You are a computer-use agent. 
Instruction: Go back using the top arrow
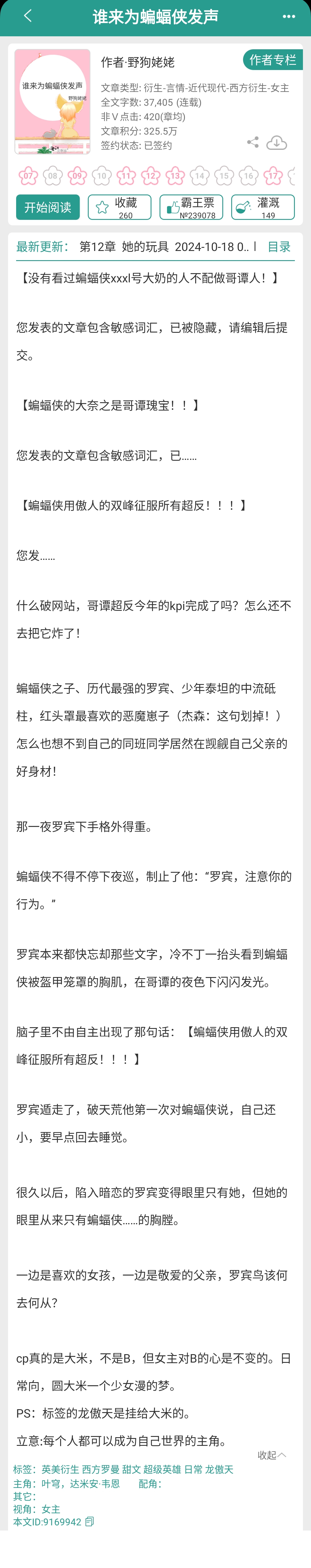tap(27, 16)
